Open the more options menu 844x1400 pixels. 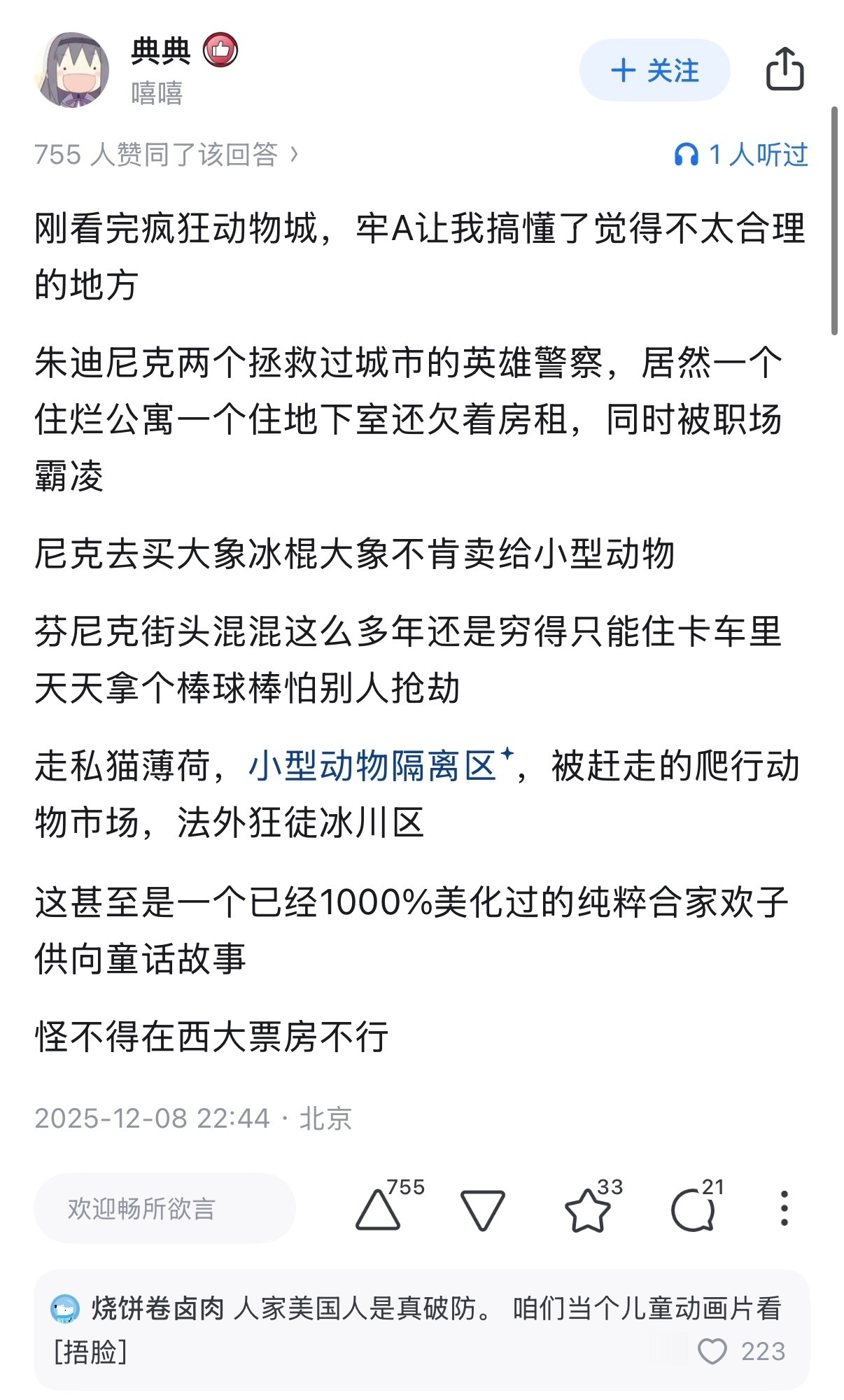point(784,1208)
